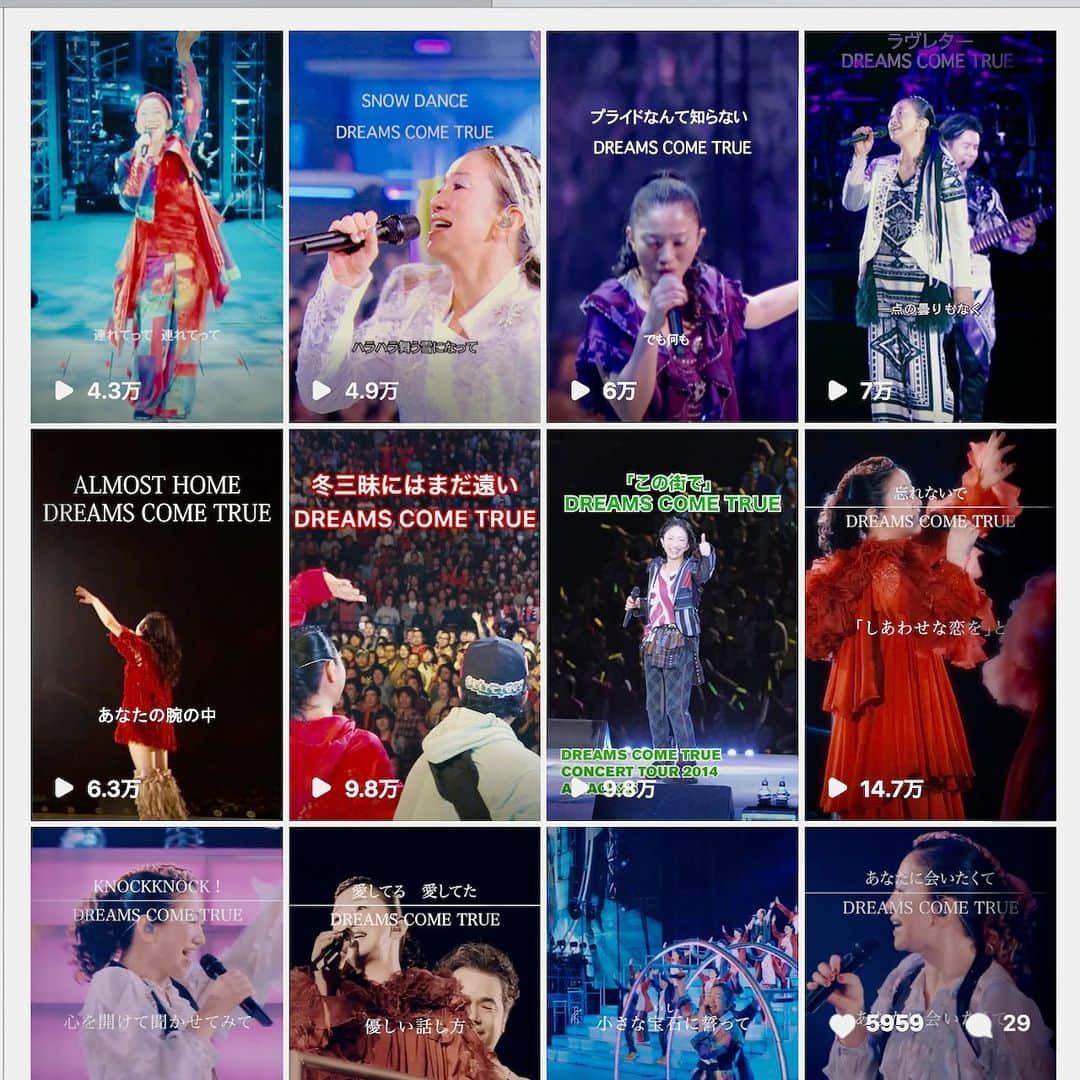This screenshot has width=1080, height=1080.
Task: Play the 忘れないで video with 14.7万 views
Action: click(x=930, y=624)
